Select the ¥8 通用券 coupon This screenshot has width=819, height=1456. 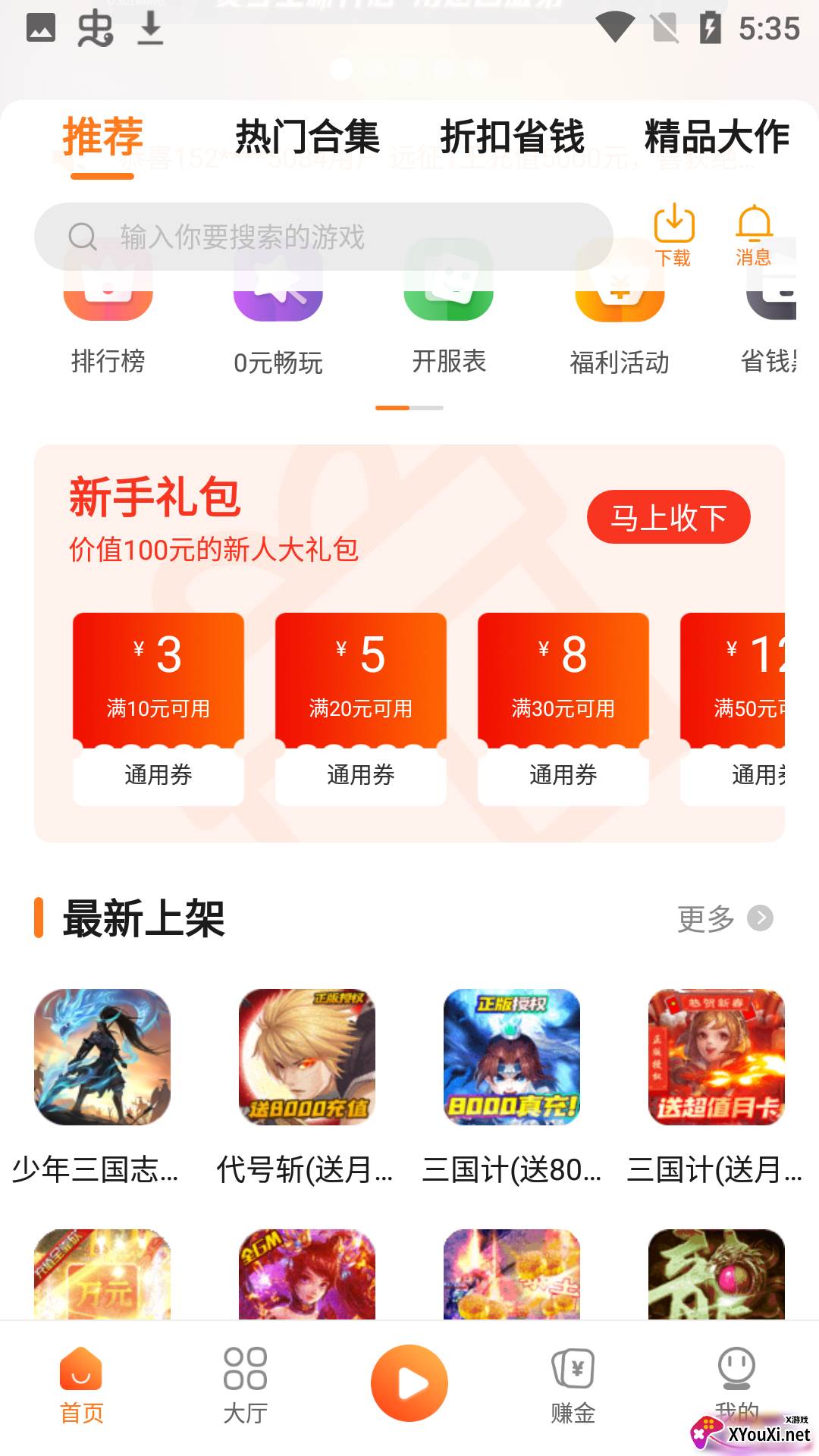(563, 708)
